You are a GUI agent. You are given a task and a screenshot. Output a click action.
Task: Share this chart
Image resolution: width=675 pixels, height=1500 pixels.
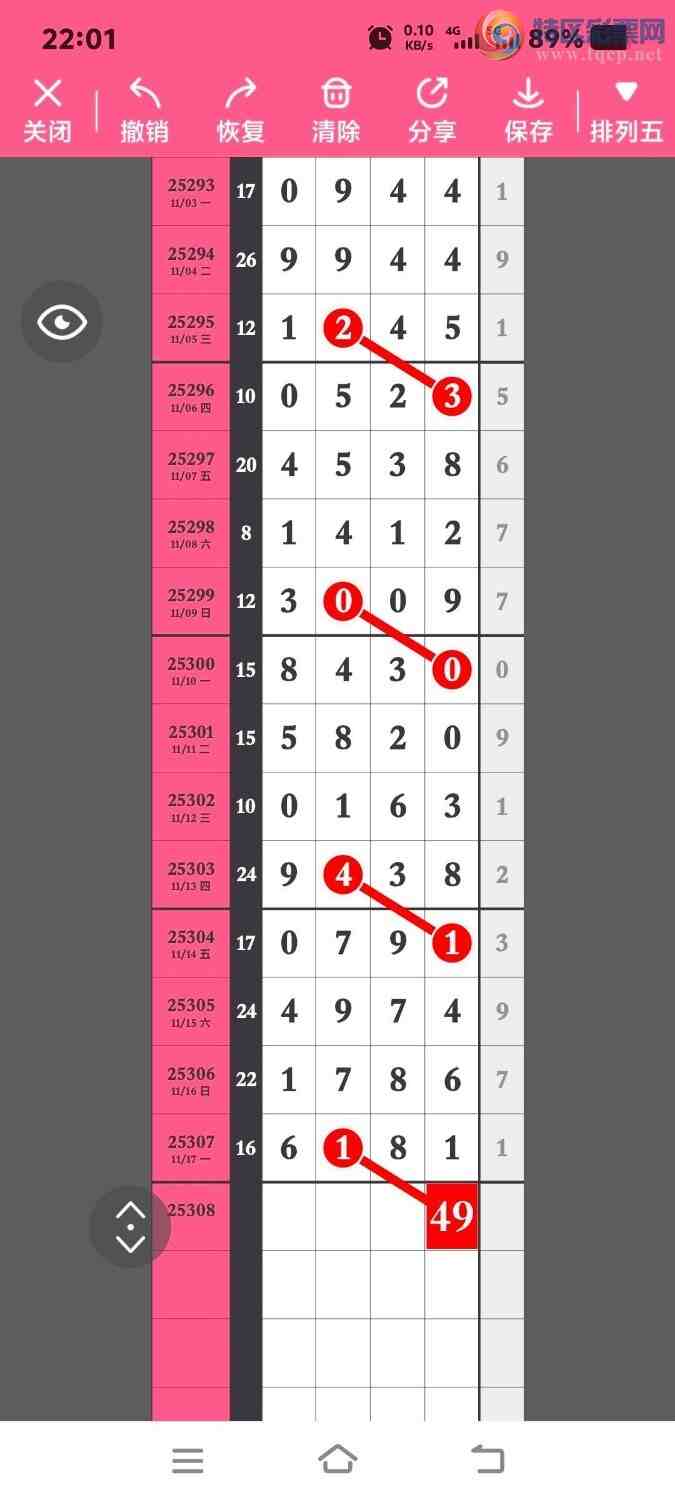[432, 111]
